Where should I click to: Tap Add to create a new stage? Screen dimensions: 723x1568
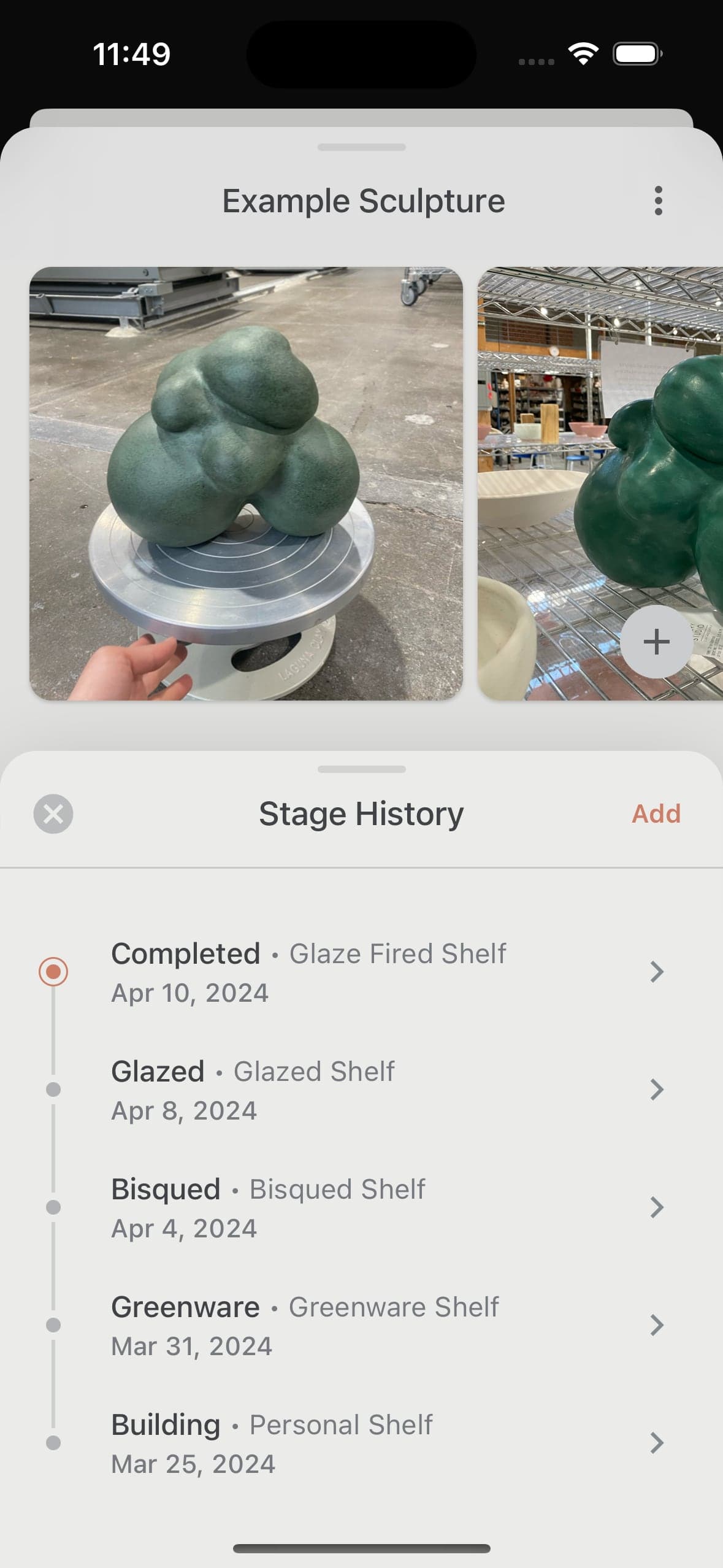656,813
